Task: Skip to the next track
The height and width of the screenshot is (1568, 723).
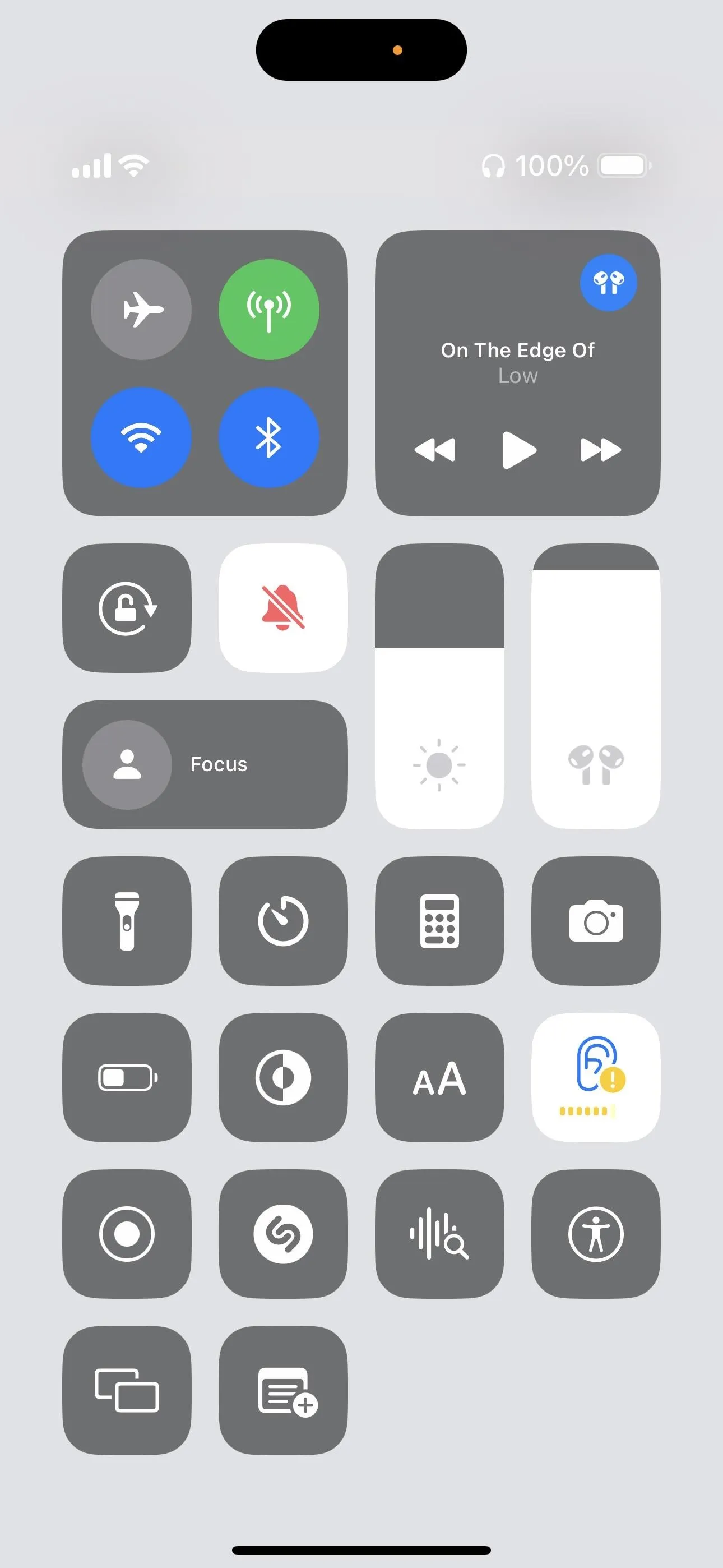Action: (x=601, y=450)
